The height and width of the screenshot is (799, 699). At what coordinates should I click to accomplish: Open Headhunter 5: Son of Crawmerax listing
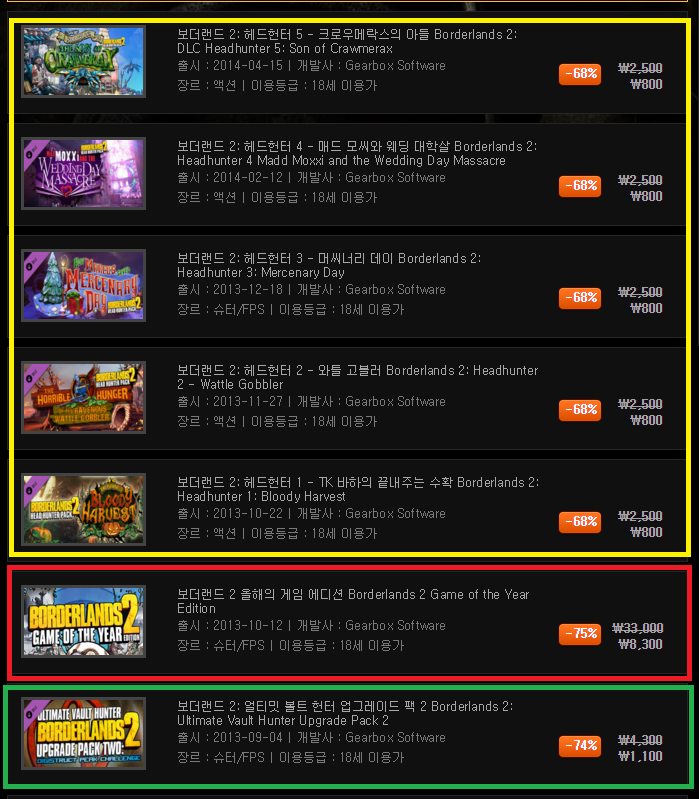pyautogui.click(x=346, y=42)
